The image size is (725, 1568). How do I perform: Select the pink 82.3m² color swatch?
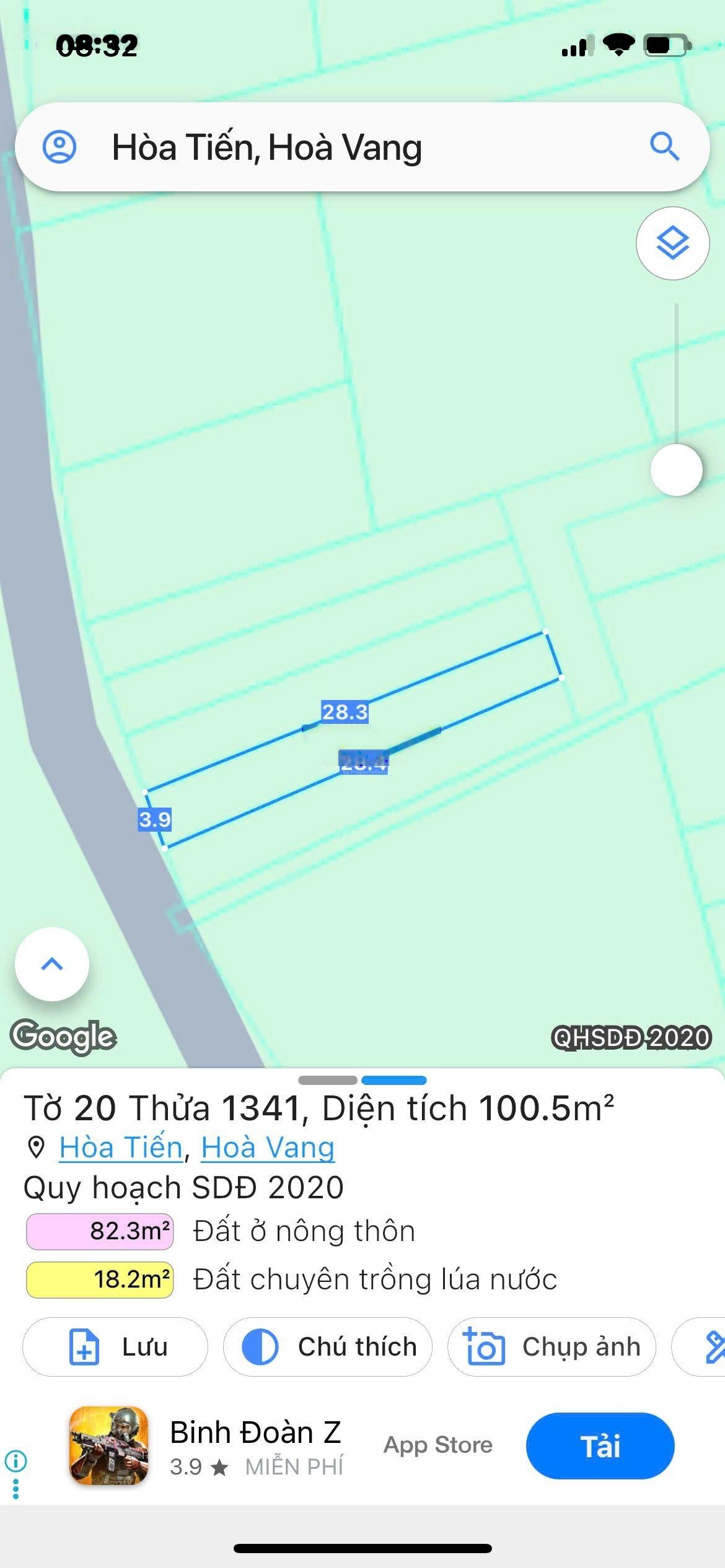[x=100, y=1230]
